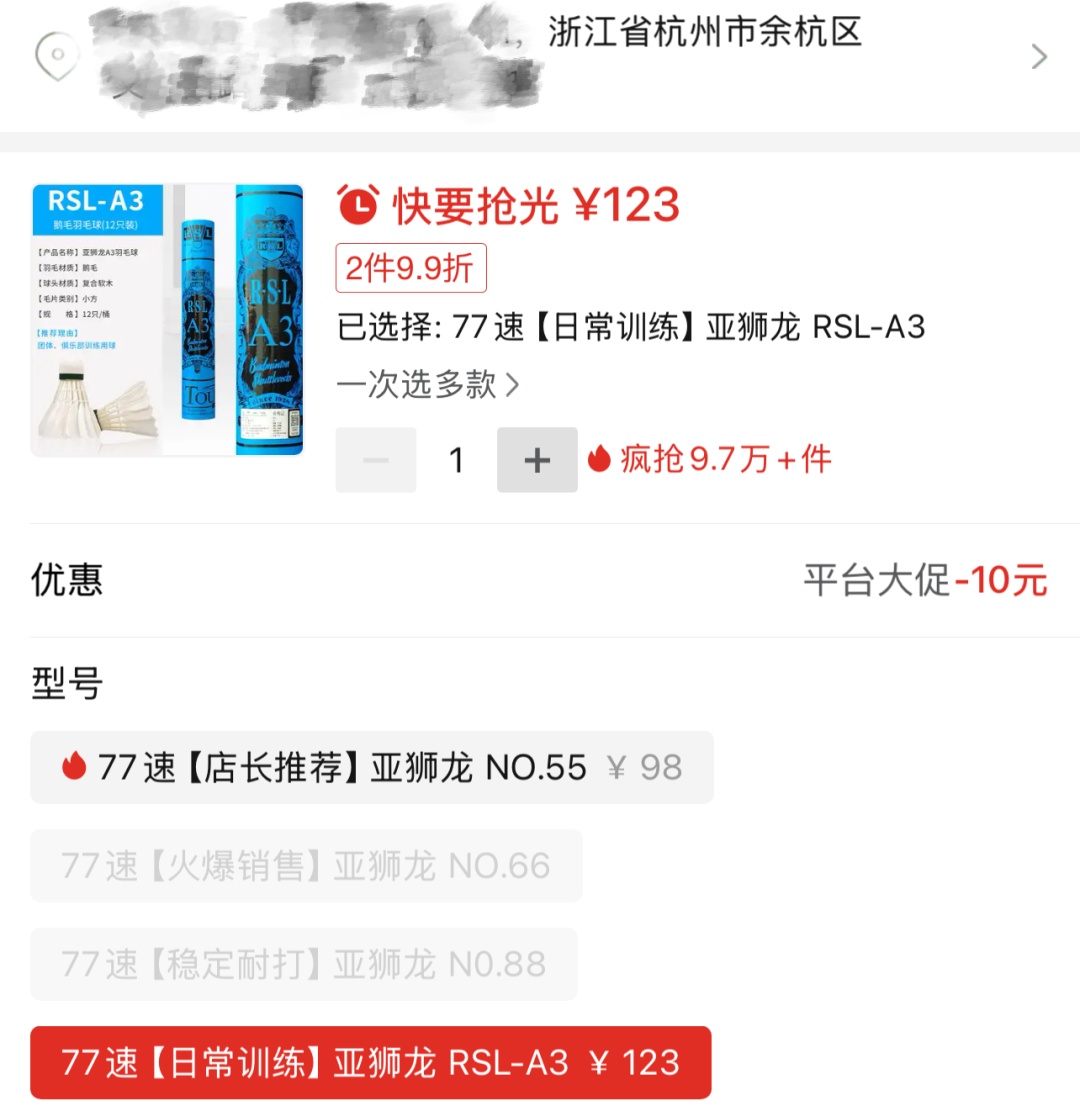Click the quantity number field showing 1
Screen dimensions: 1080x1101
(x=456, y=460)
